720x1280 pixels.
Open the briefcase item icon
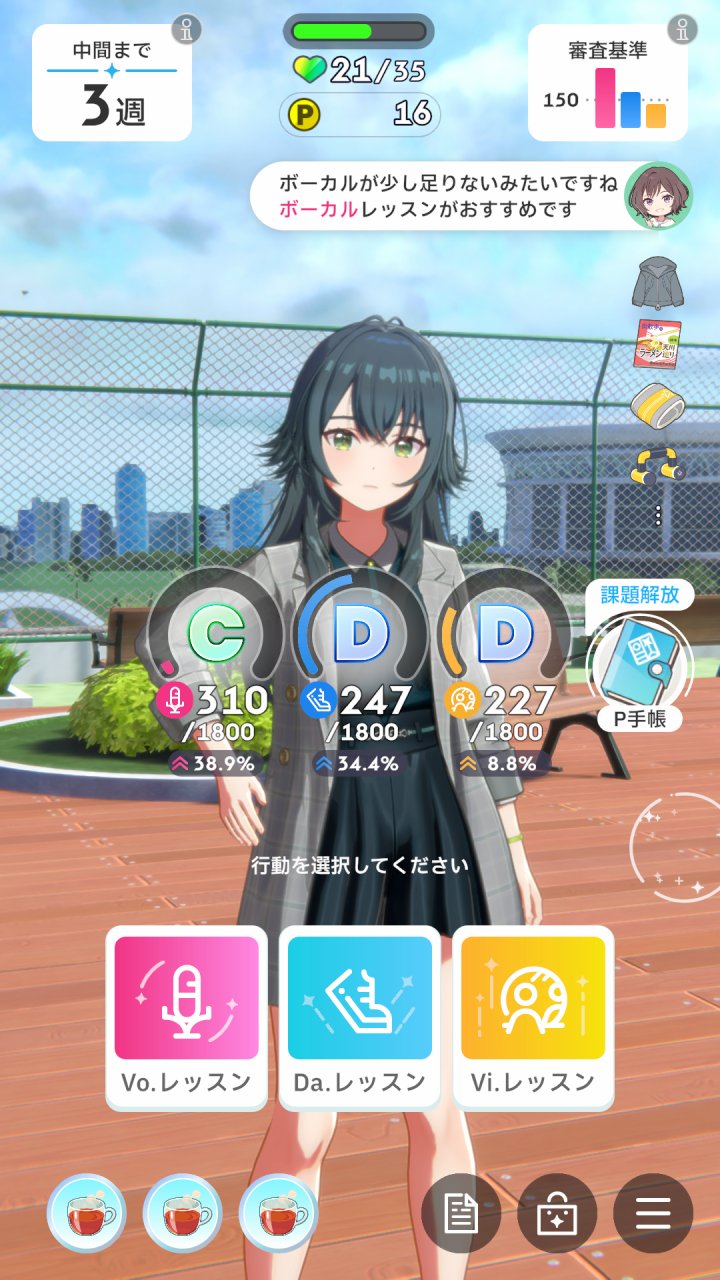coord(557,1213)
